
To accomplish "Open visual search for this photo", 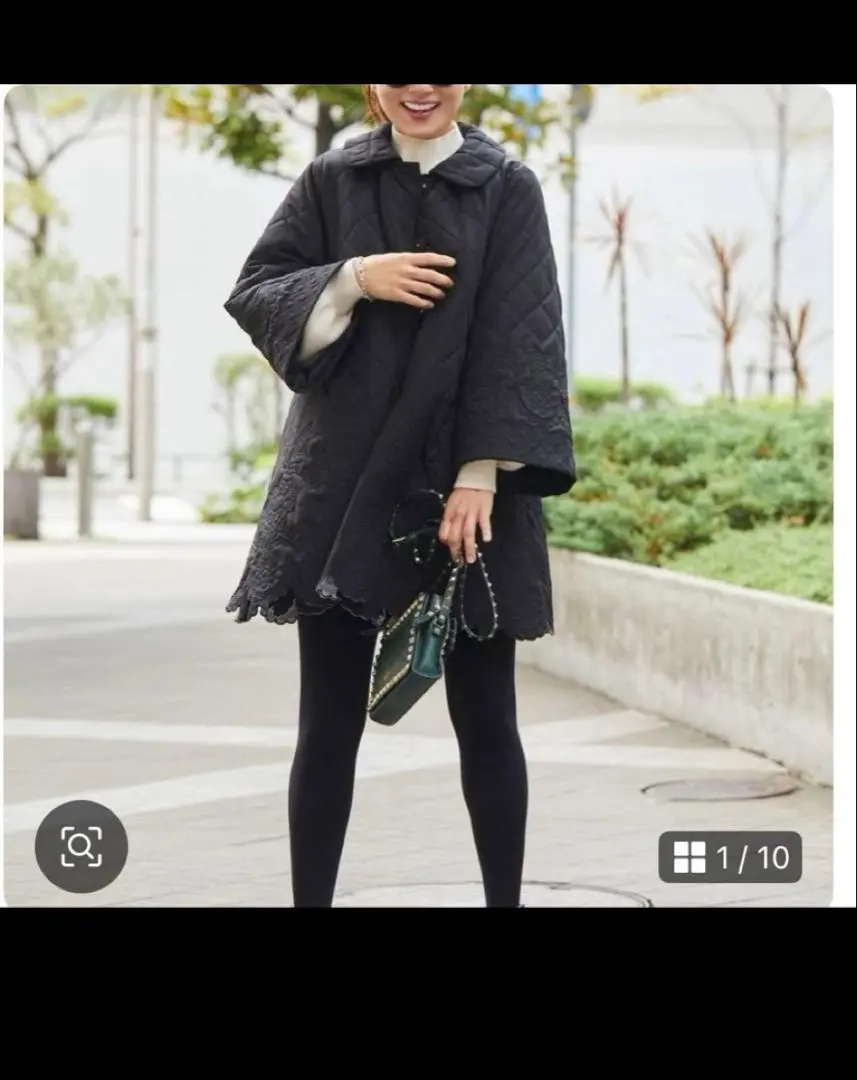I will tap(81, 846).
